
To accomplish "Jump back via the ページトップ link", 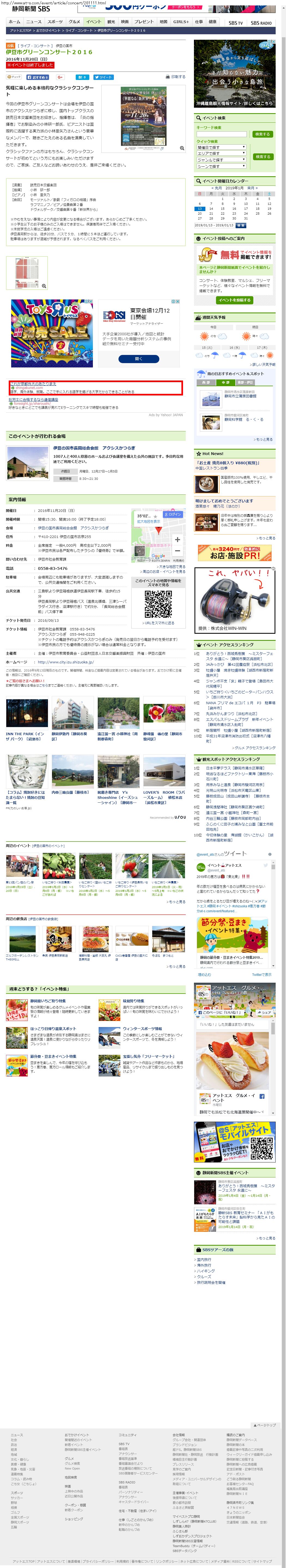I will [x=265, y=1425].
